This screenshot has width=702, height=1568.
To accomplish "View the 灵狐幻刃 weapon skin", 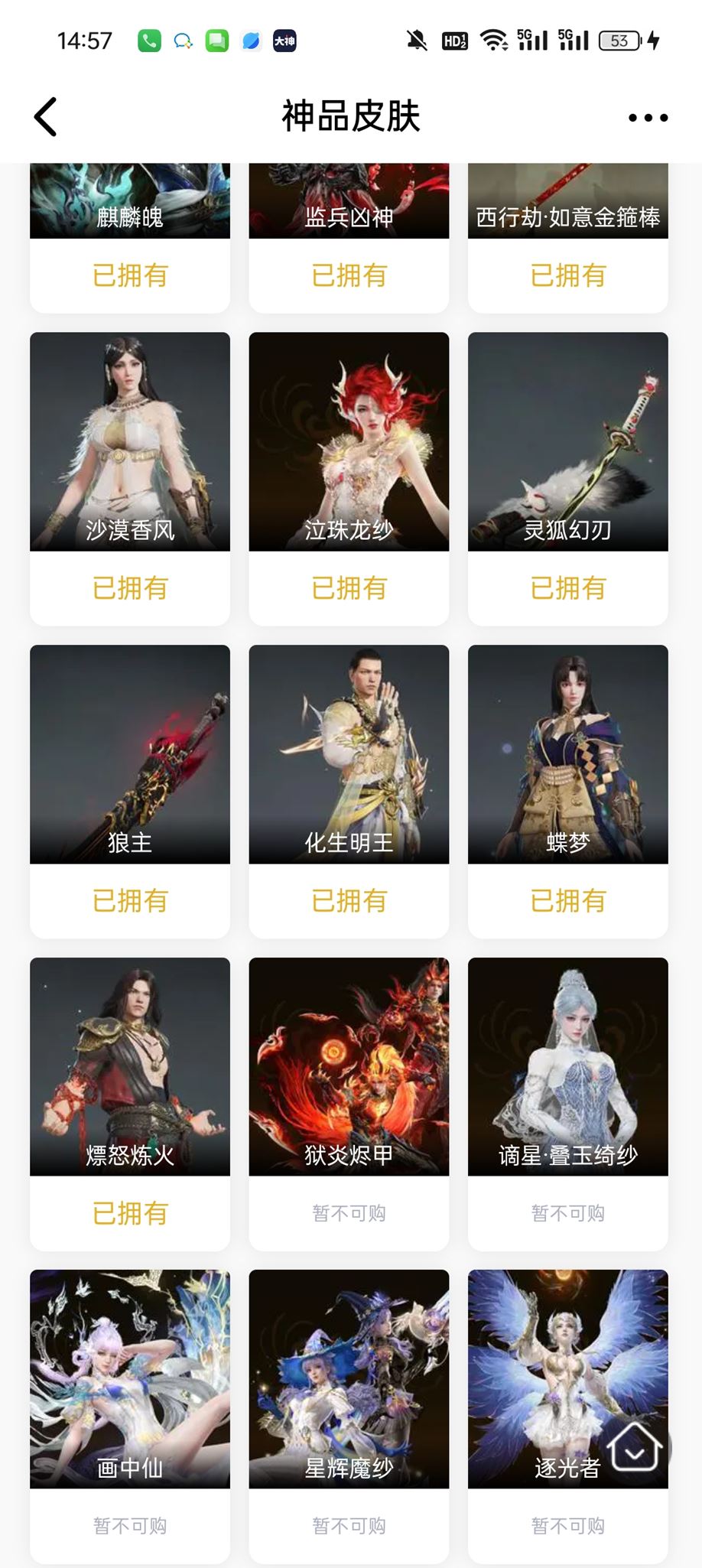I will coord(568,479).
